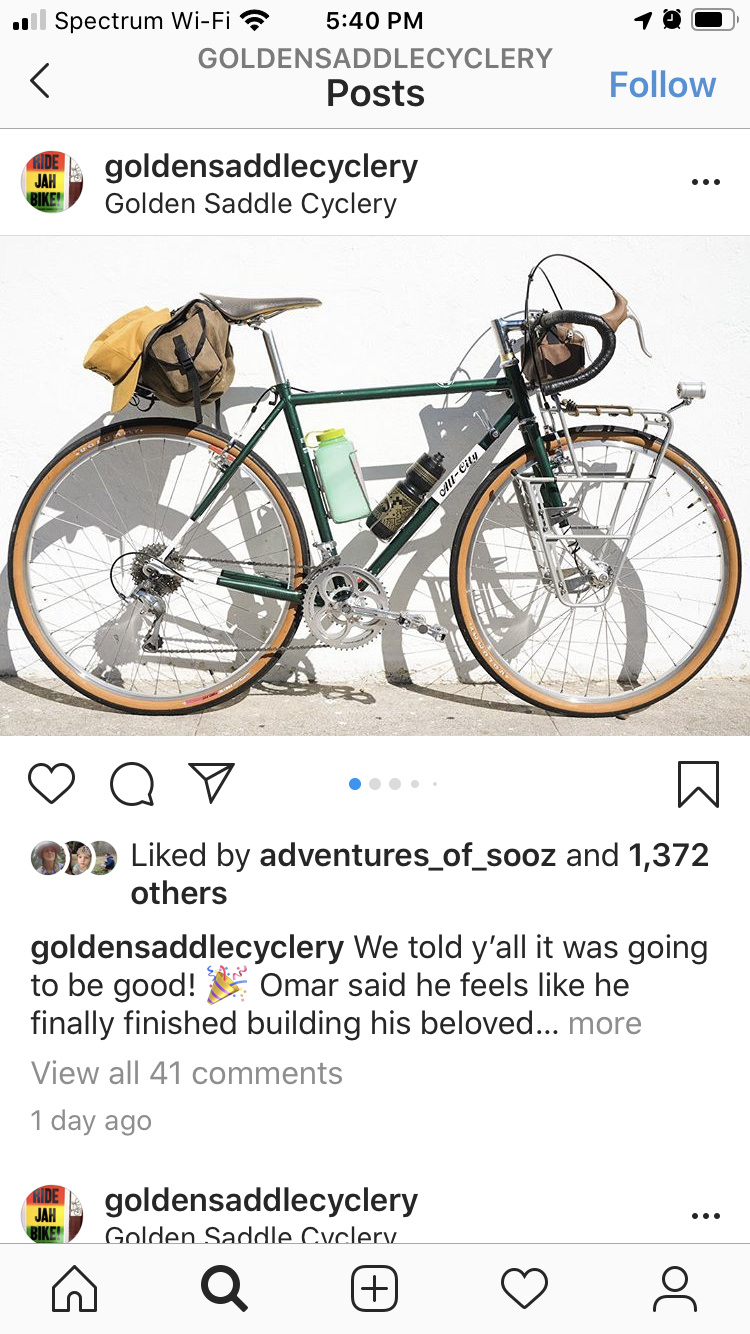Image resolution: width=750 pixels, height=1334 pixels.
Task: Open the bike photo in the post
Action: 375,486
